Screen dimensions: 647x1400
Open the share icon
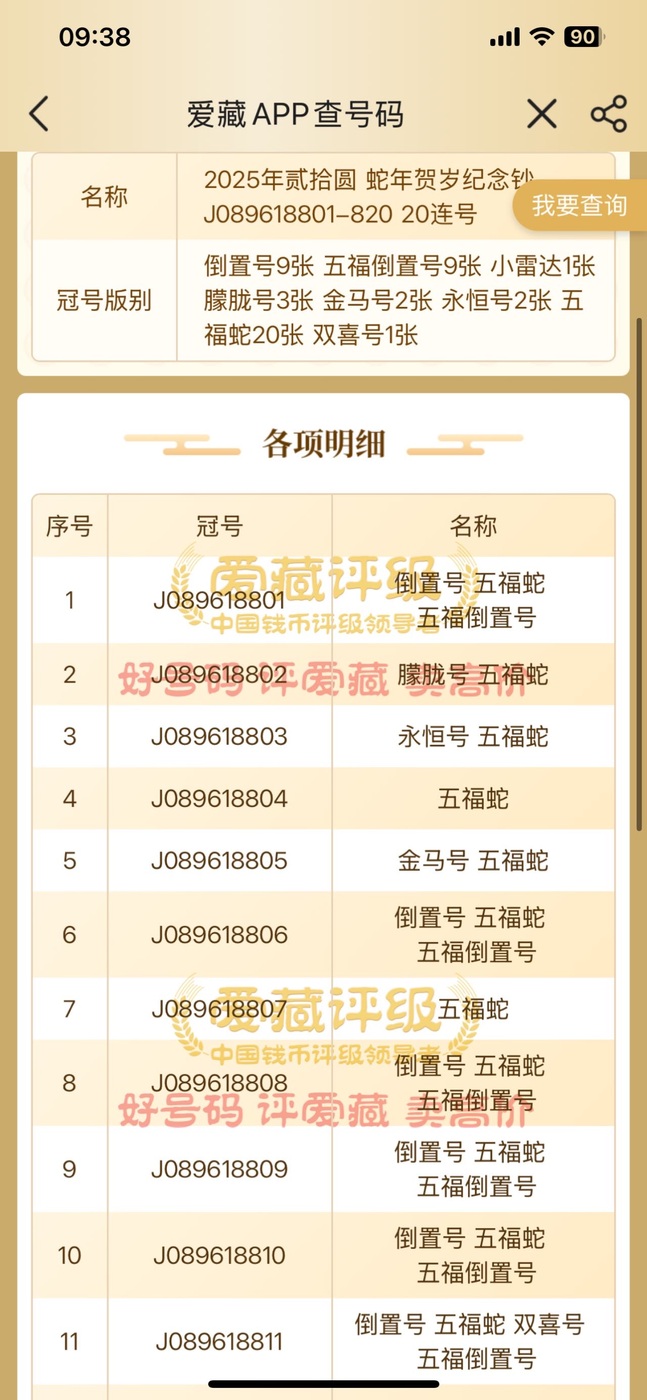tap(608, 114)
